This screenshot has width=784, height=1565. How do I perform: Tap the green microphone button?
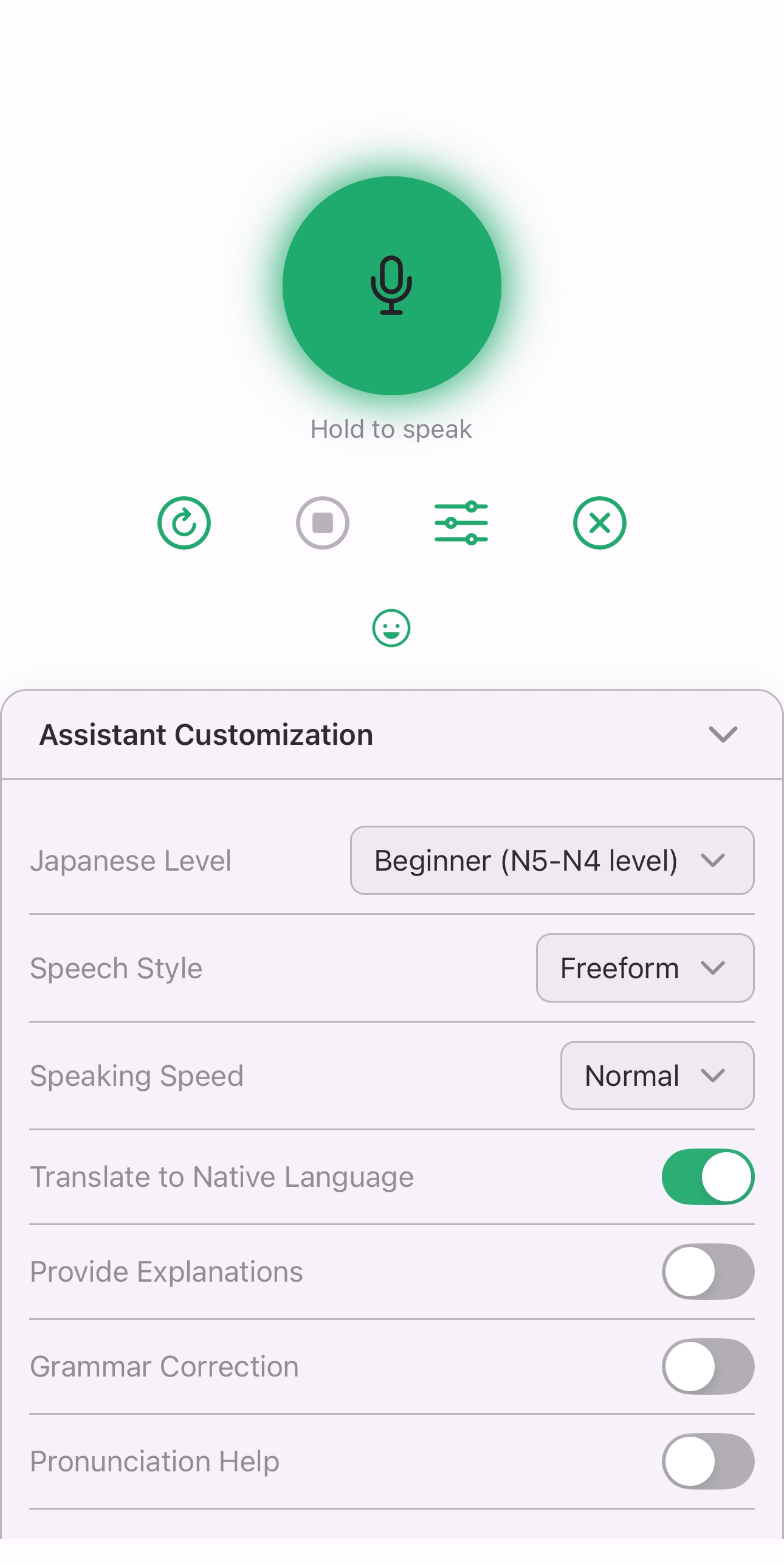391,285
